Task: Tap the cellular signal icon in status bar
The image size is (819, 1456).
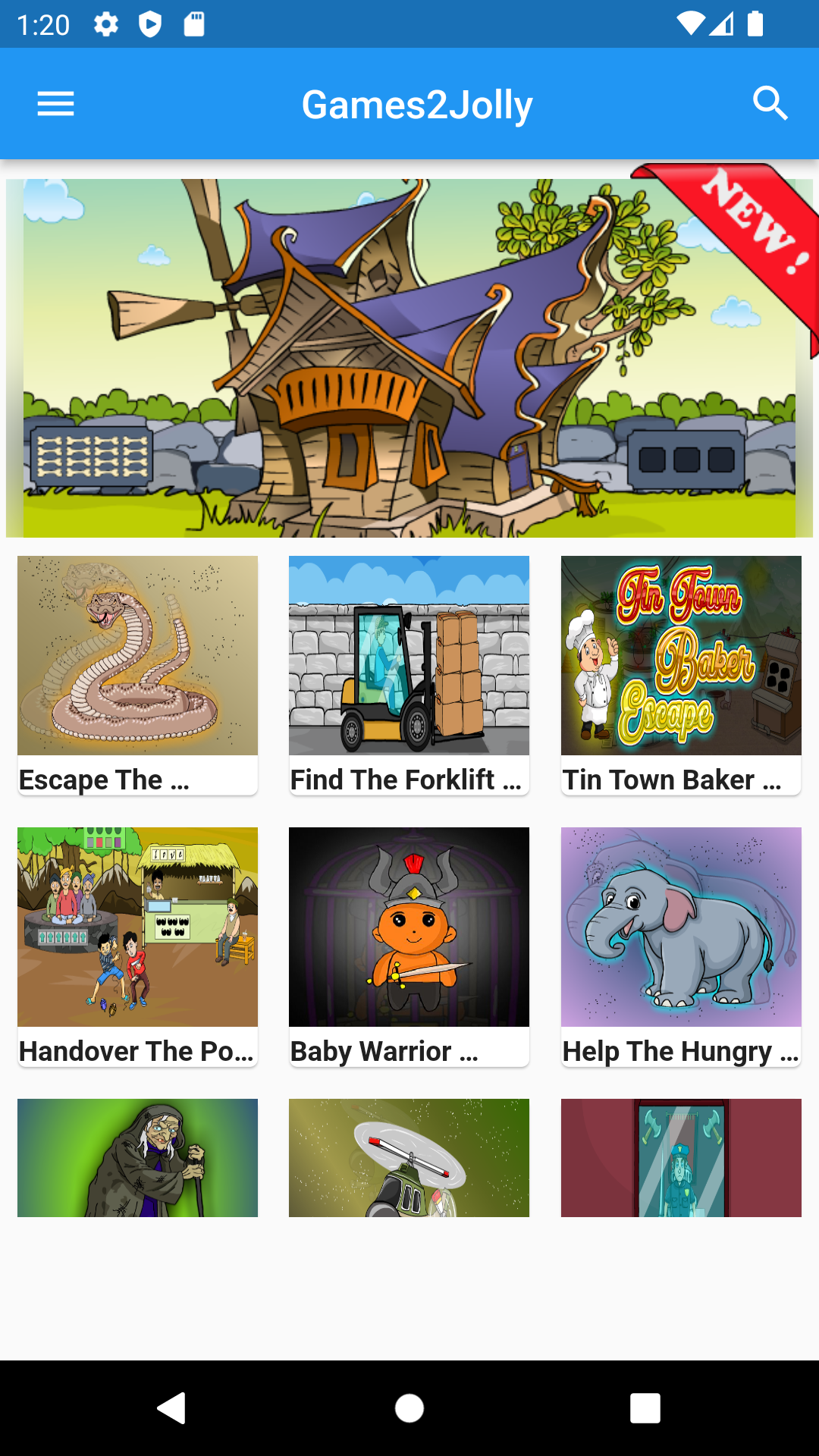Action: coord(722,25)
